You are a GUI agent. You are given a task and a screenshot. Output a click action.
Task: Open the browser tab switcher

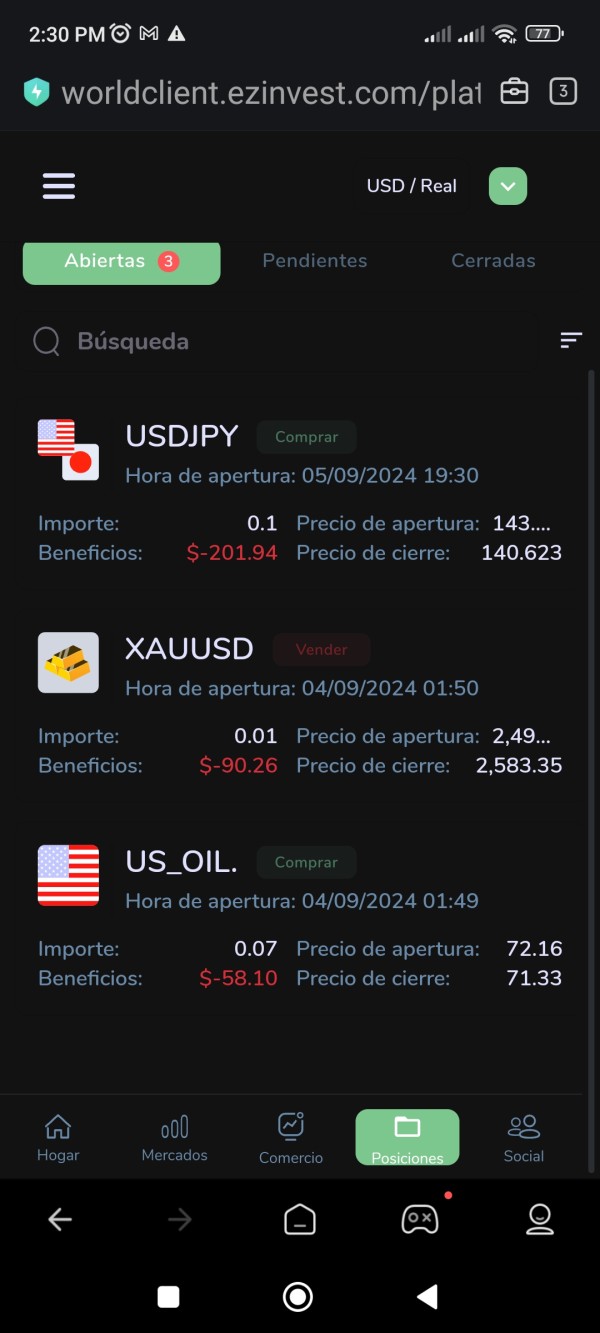[563, 92]
